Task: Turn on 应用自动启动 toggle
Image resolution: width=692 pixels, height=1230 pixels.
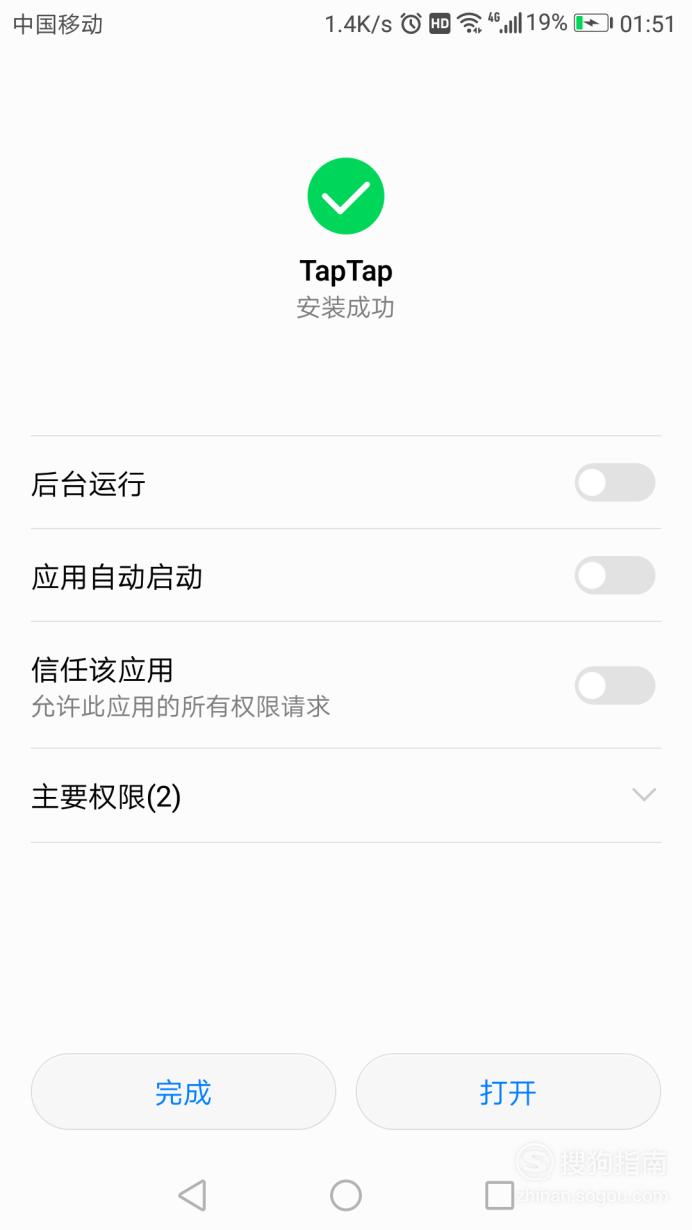Action: tap(614, 576)
